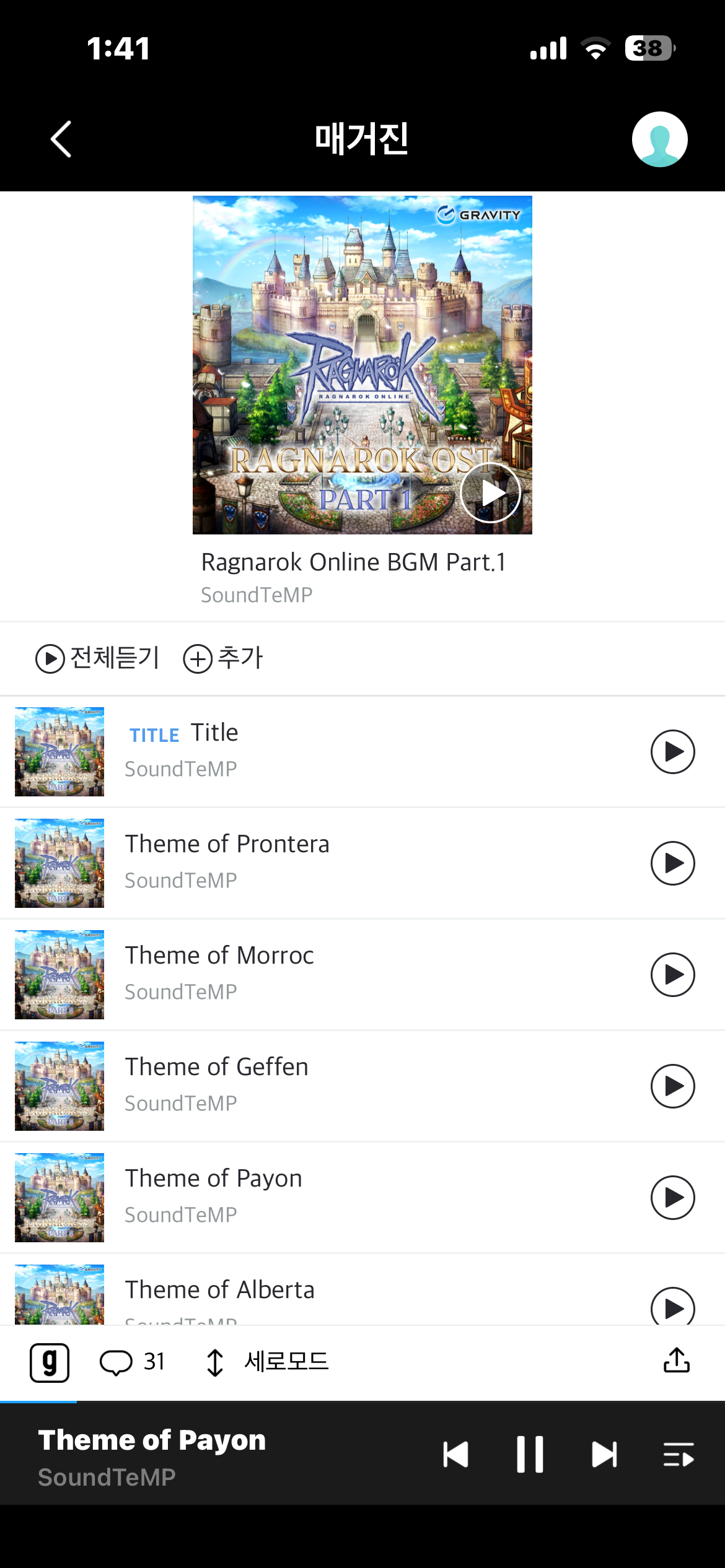Image resolution: width=725 pixels, height=1568 pixels.
Task: Tap 전체듣기 to play all tracks
Action: point(98,658)
